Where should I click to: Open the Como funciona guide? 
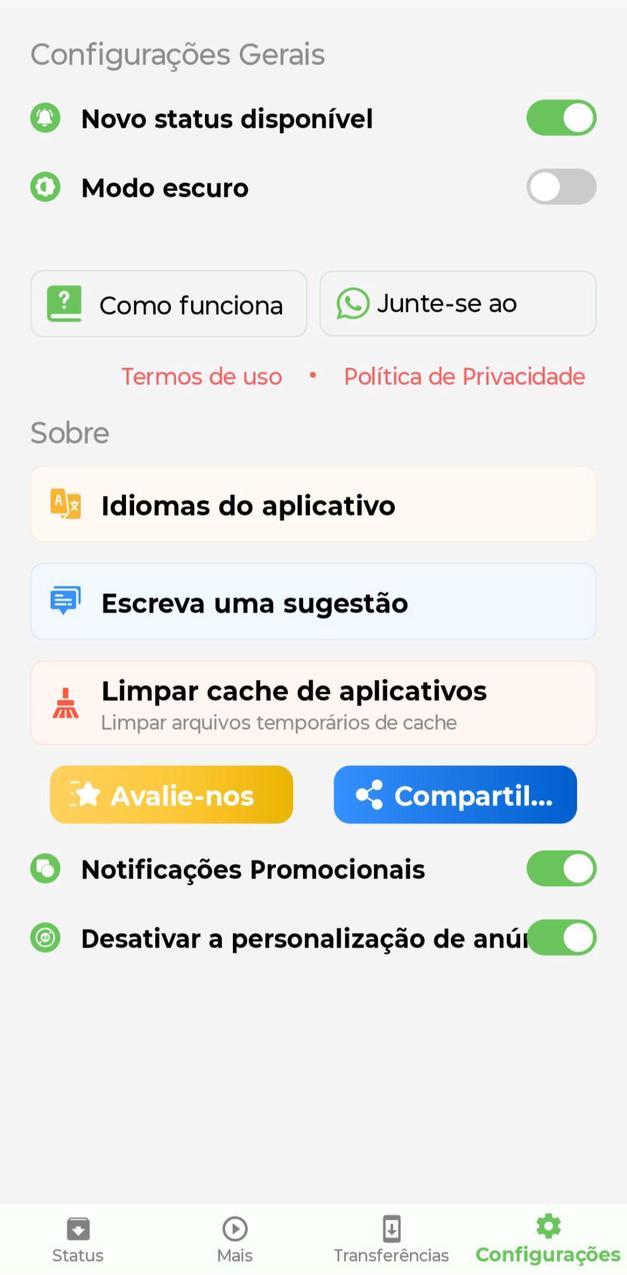point(169,304)
